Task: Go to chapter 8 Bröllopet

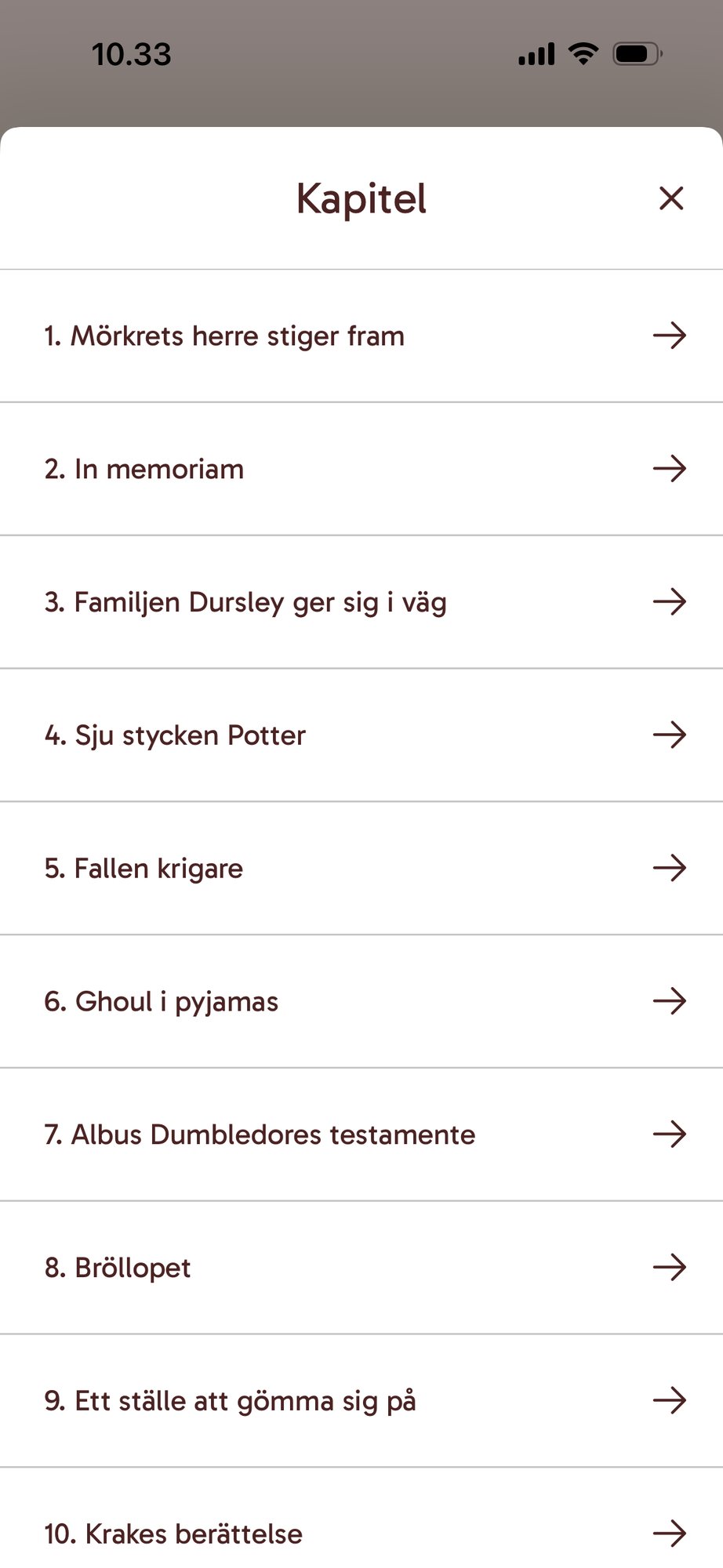Action: (x=361, y=1268)
